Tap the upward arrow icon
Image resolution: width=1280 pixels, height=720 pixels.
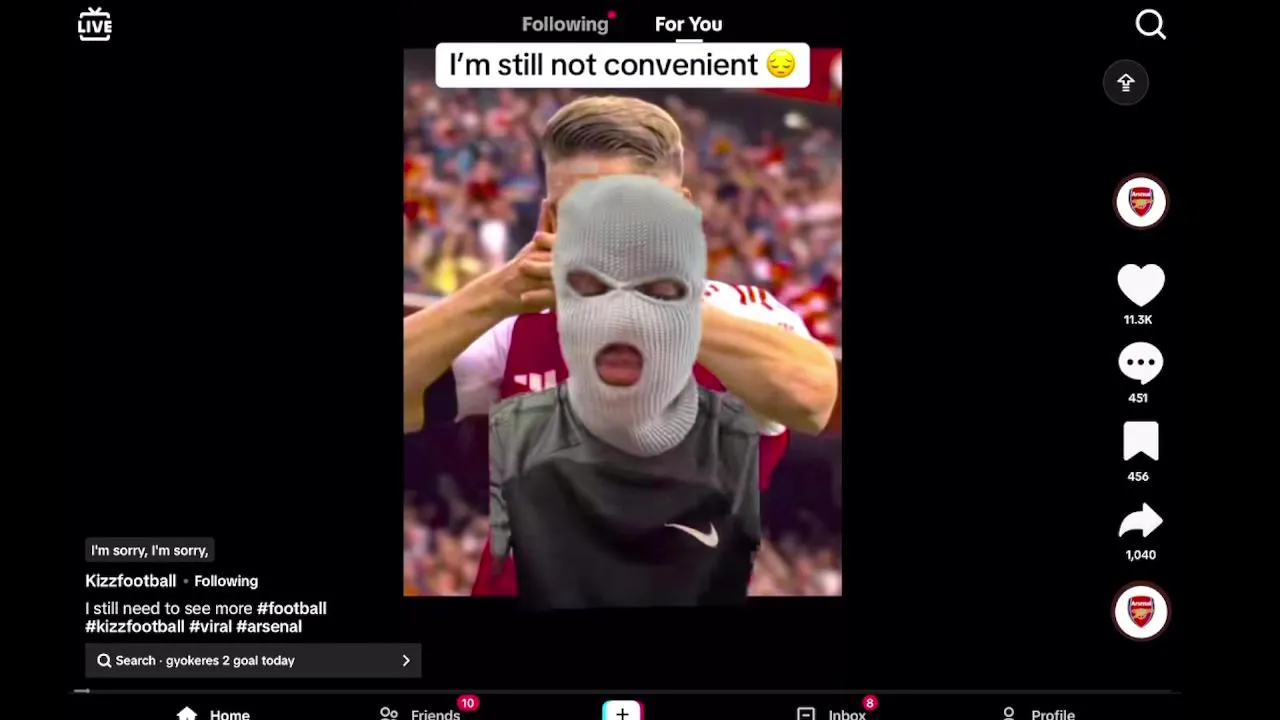pyautogui.click(x=1126, y=83)
